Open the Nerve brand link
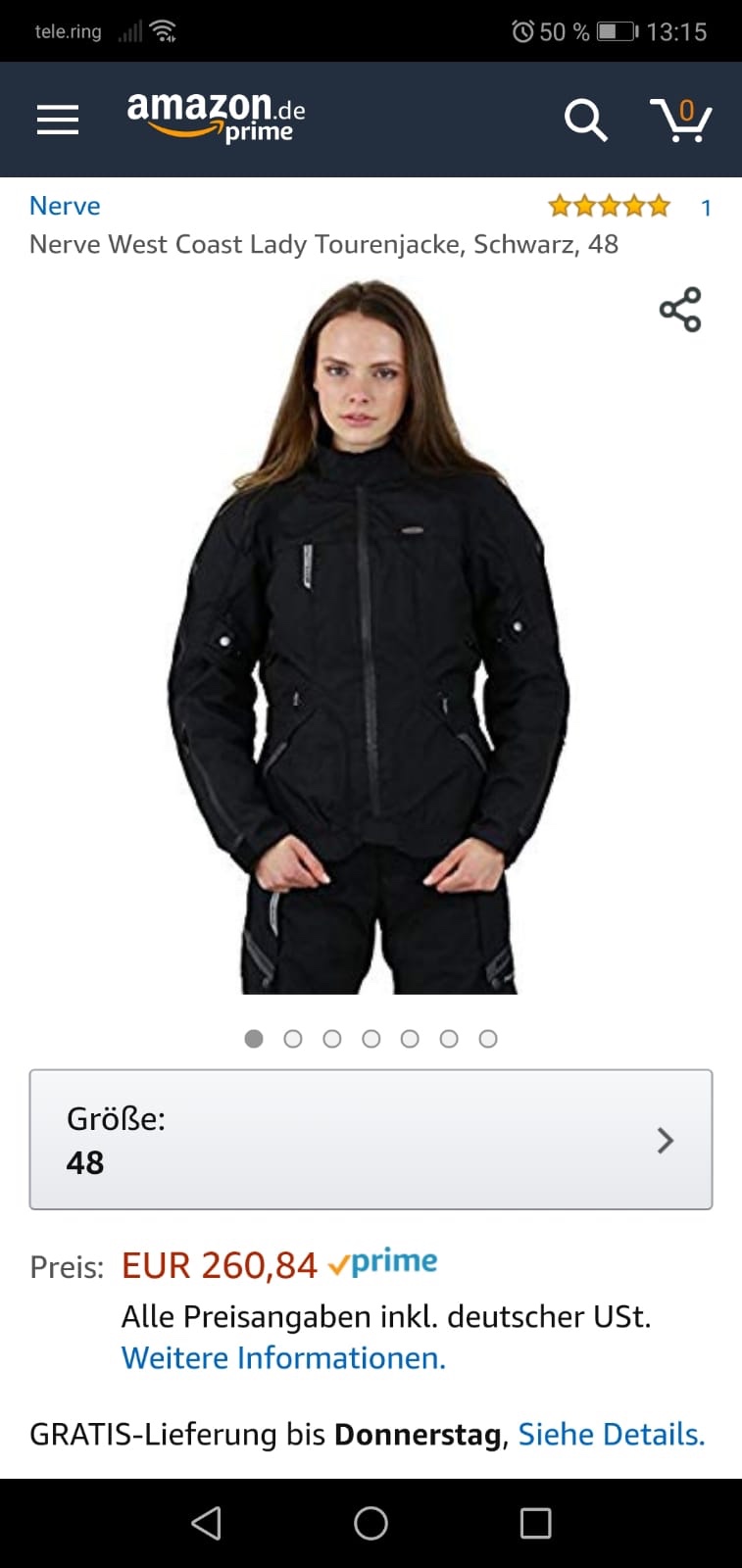Viewport: 742px width, 1568px height. click(65, 206)
